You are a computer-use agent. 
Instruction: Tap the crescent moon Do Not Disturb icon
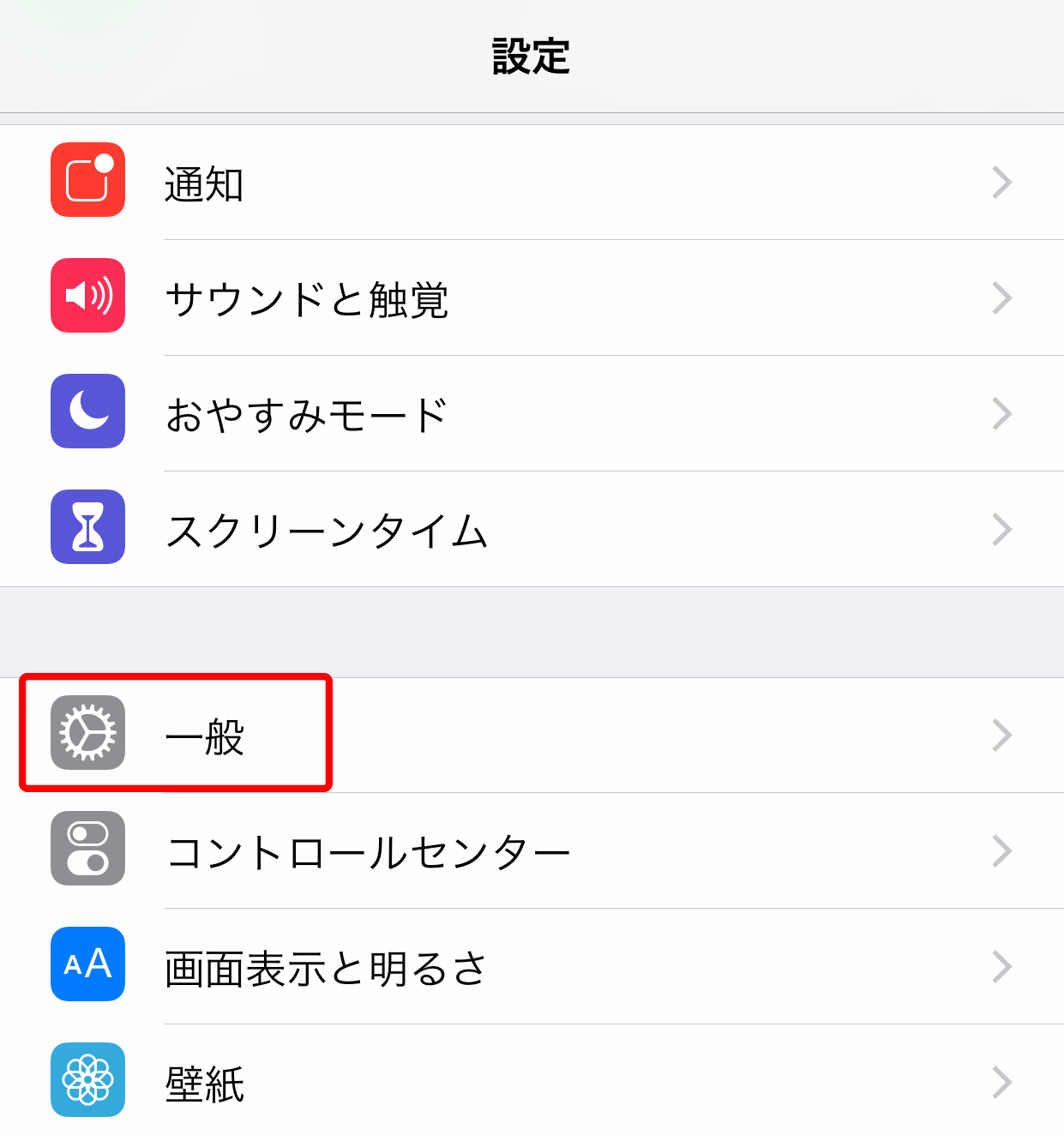pyautogui.click(x=87, y=412)
